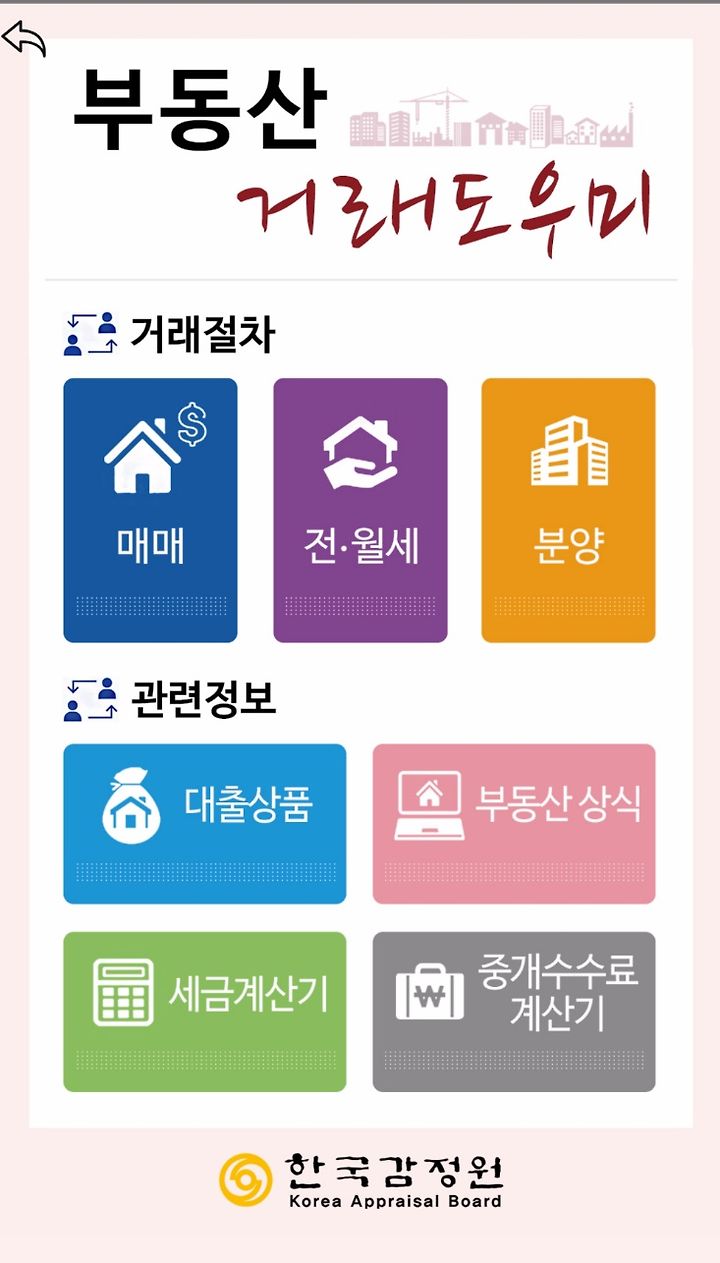Open the 중개수수료 계산기 fee calculator

(514, 1012)
